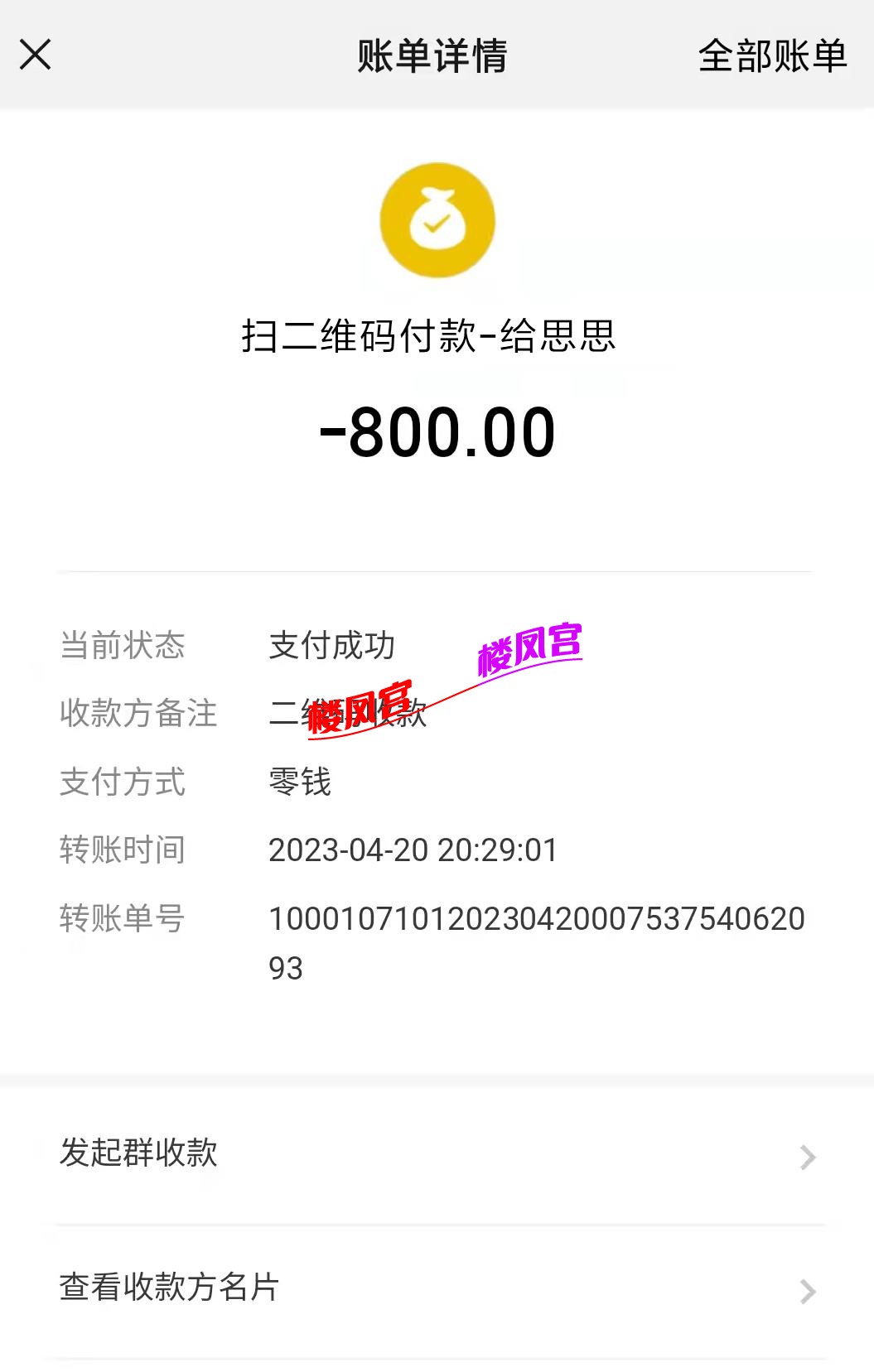Screen dimensions: 874x1372
Task: Select the 支付成功 status text
Action: click(331, 647)
